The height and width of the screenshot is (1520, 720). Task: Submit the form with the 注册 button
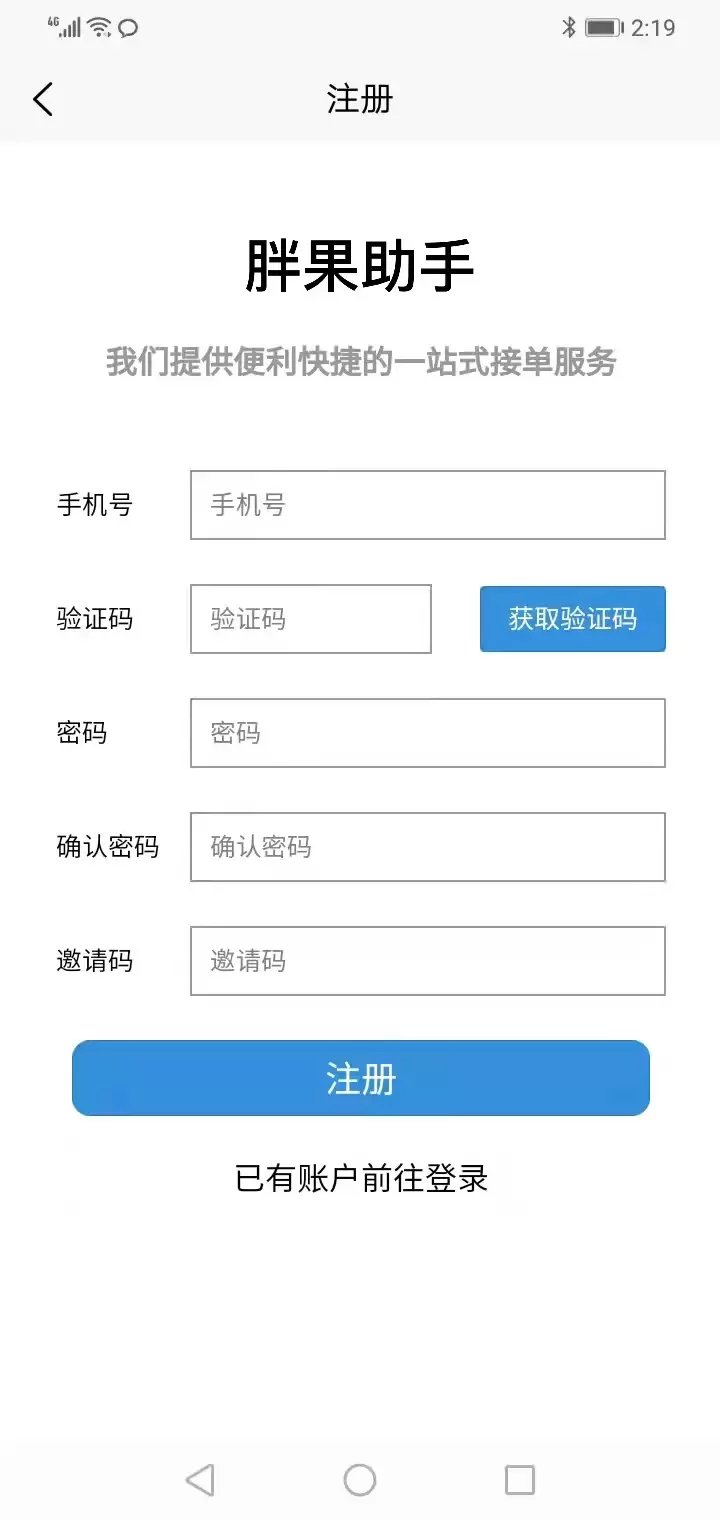pos(360,1078)
